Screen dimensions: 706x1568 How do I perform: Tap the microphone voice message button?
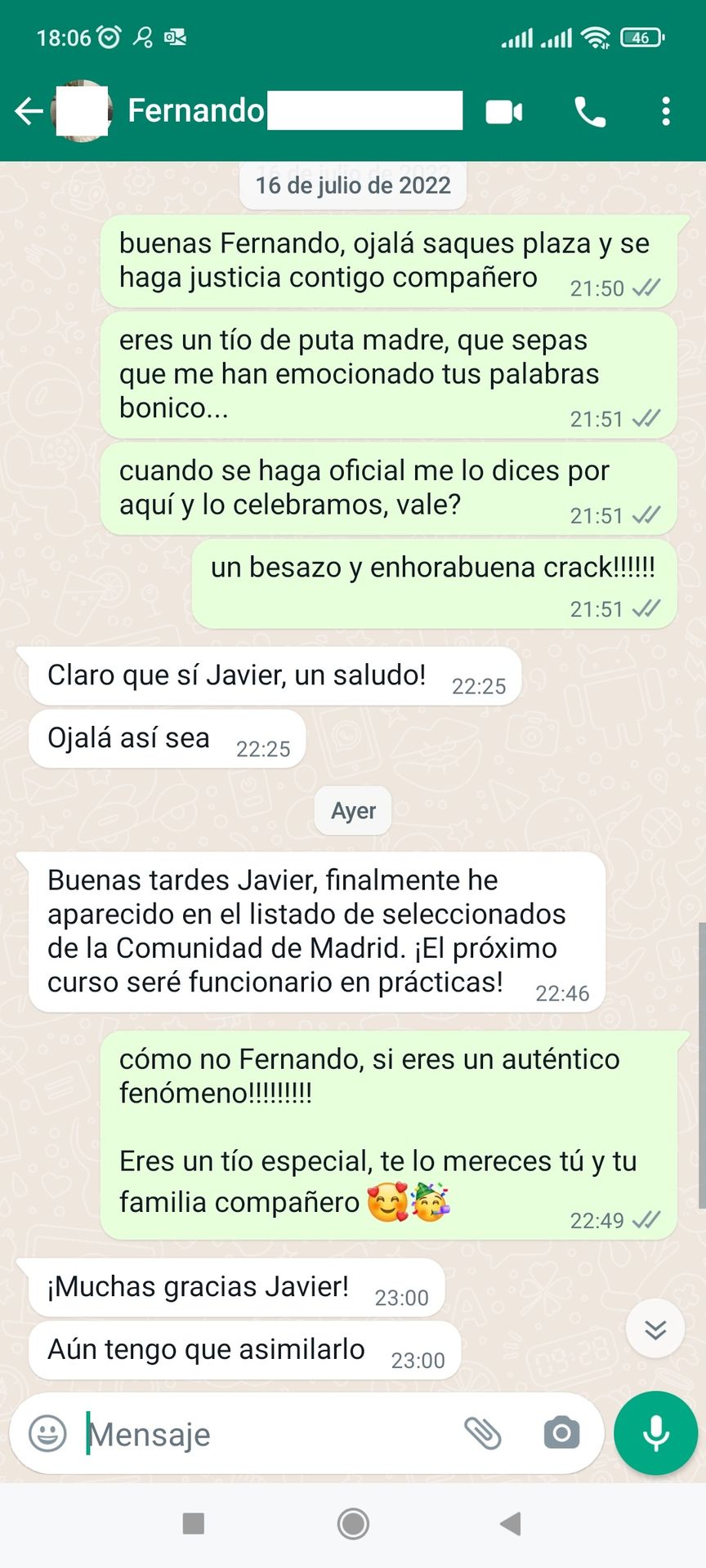click(x=656, y=1433)
